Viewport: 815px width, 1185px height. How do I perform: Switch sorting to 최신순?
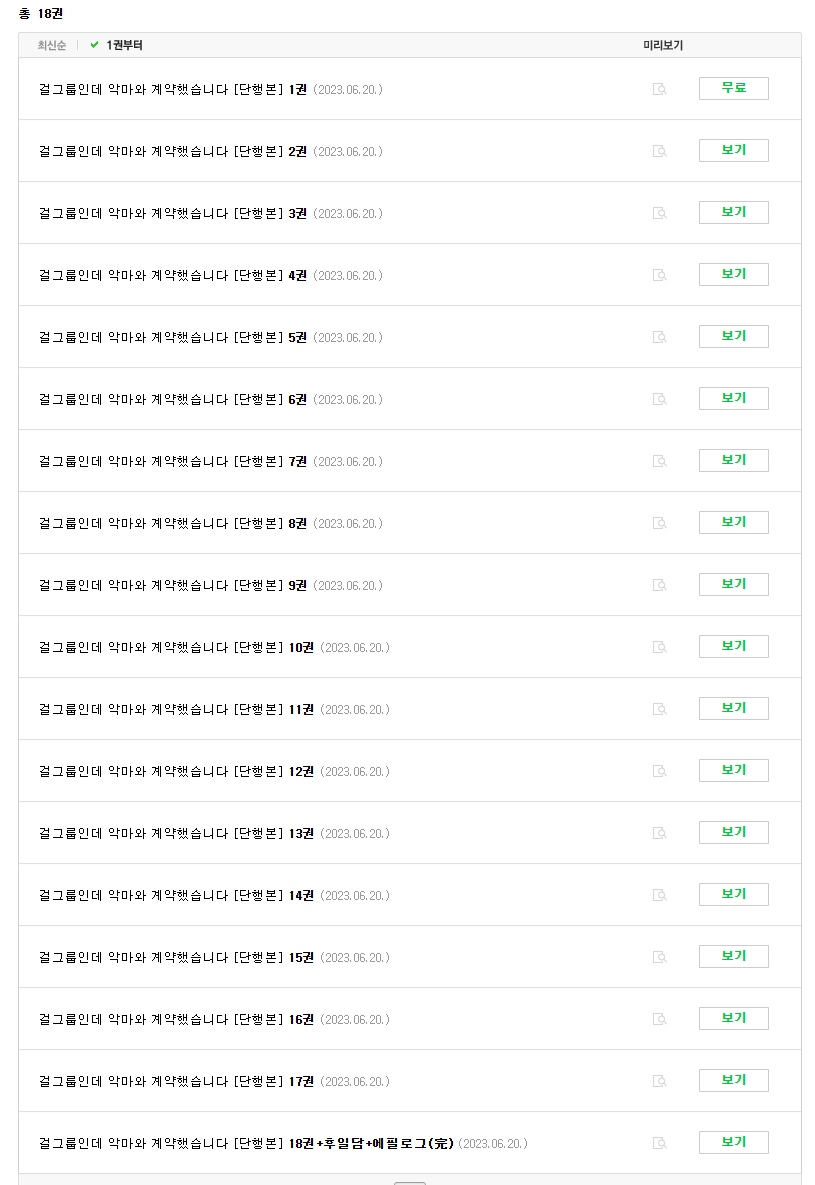tap(50, 44)
